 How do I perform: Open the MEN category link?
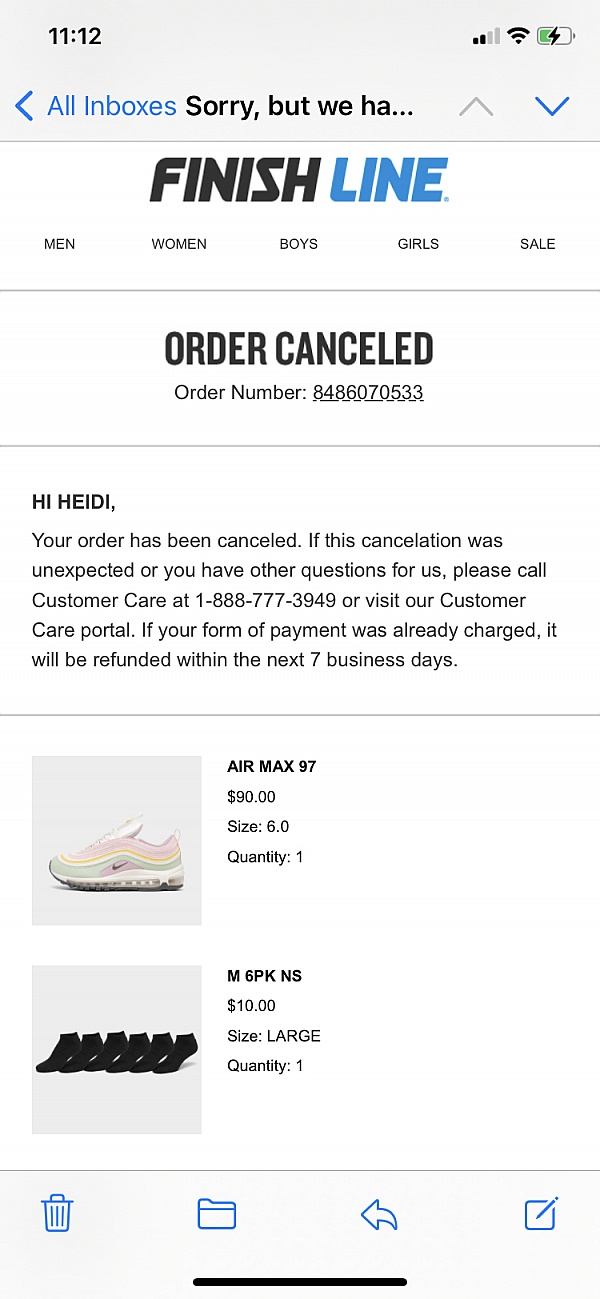(x=60, y=244)
